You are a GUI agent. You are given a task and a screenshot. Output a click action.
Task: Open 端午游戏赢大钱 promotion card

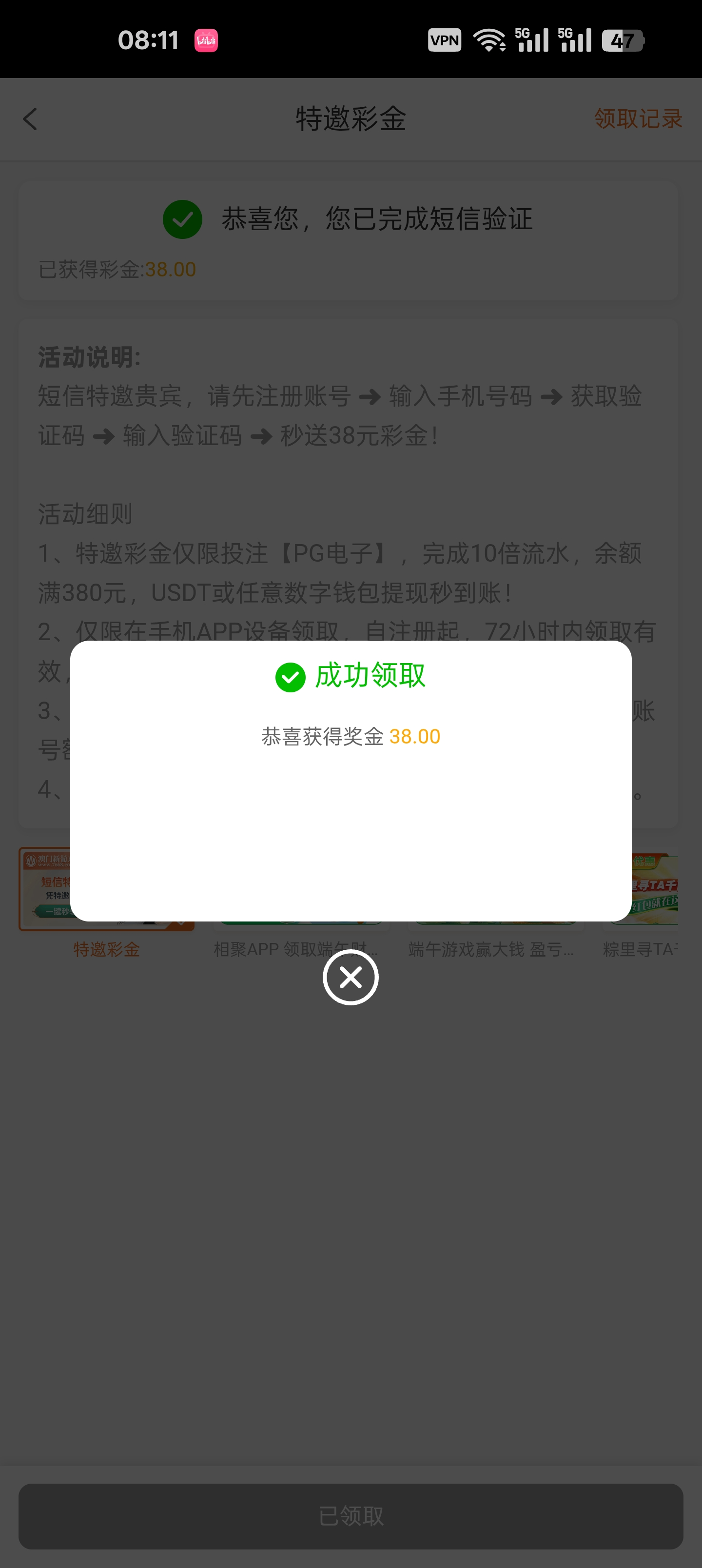pos(491,949)
